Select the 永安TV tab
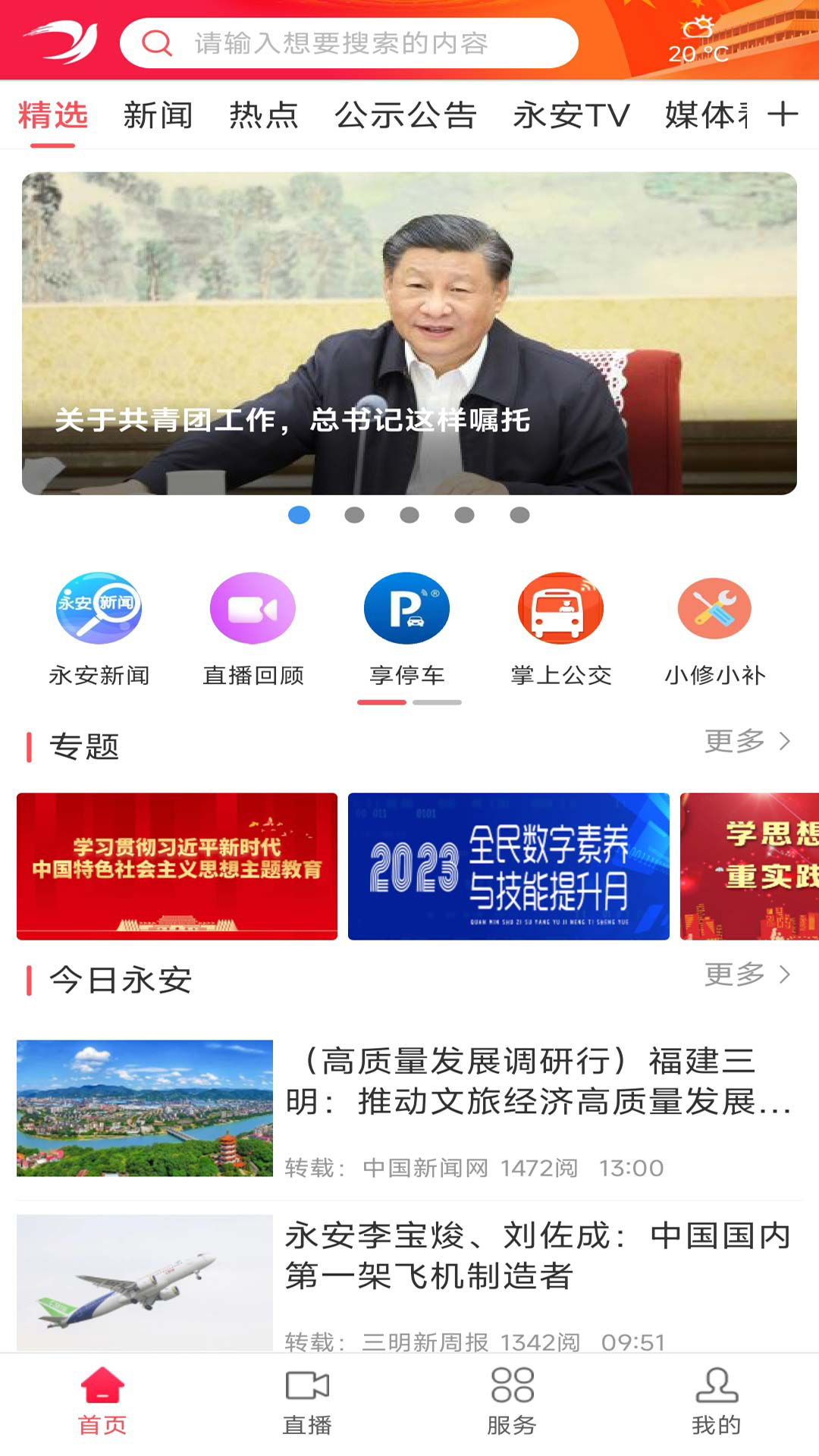Viewport: 819px width, 1456px height. click(x=571, y=116)
